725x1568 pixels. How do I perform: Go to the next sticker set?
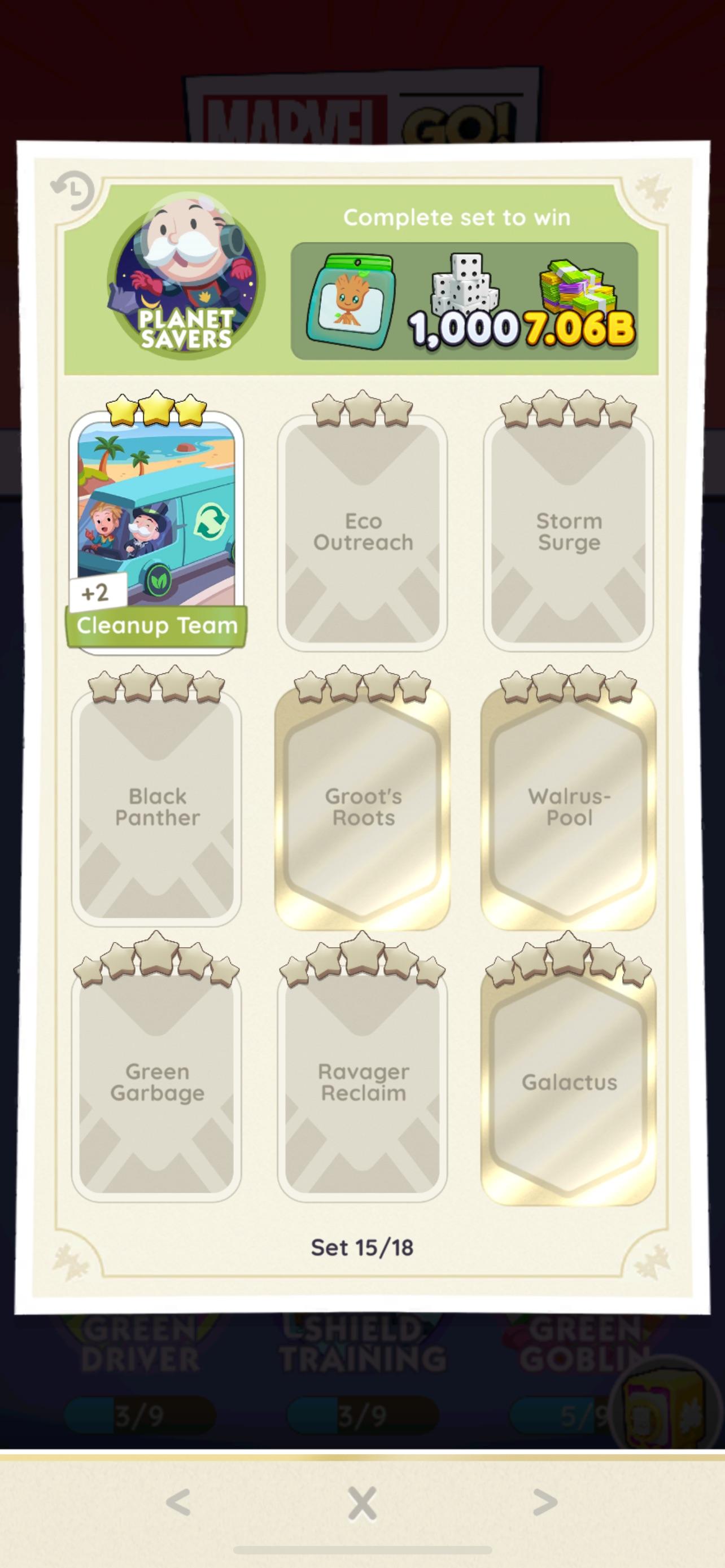[x=545, y=1503]
